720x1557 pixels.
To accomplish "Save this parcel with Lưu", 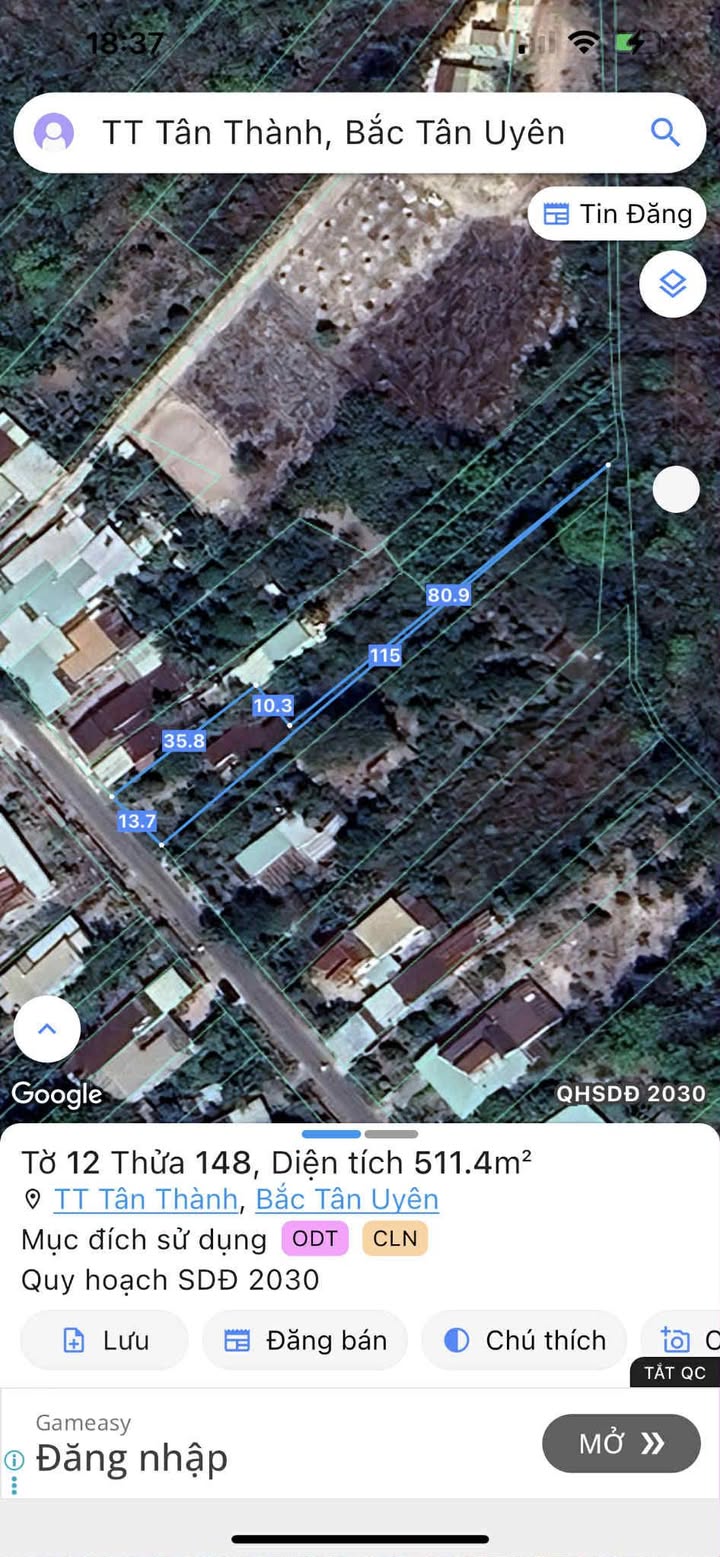I will click(104, 1340).
